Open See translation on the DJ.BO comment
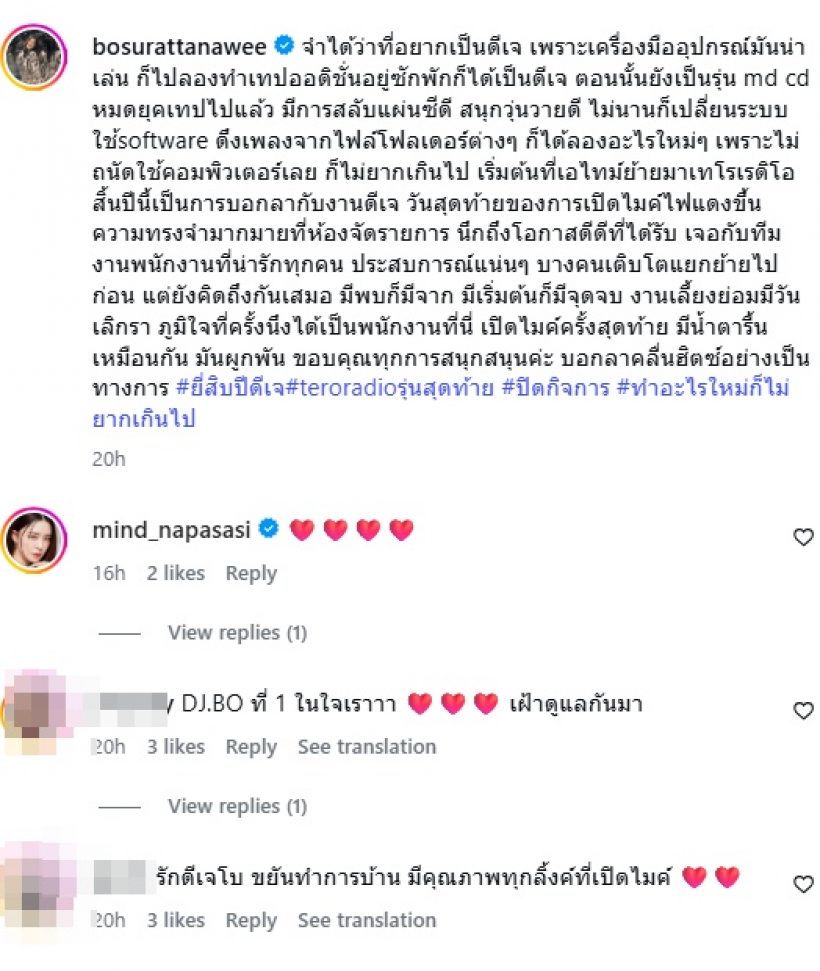820x971 pixels. pyautogui.click(x=368, y=747)
